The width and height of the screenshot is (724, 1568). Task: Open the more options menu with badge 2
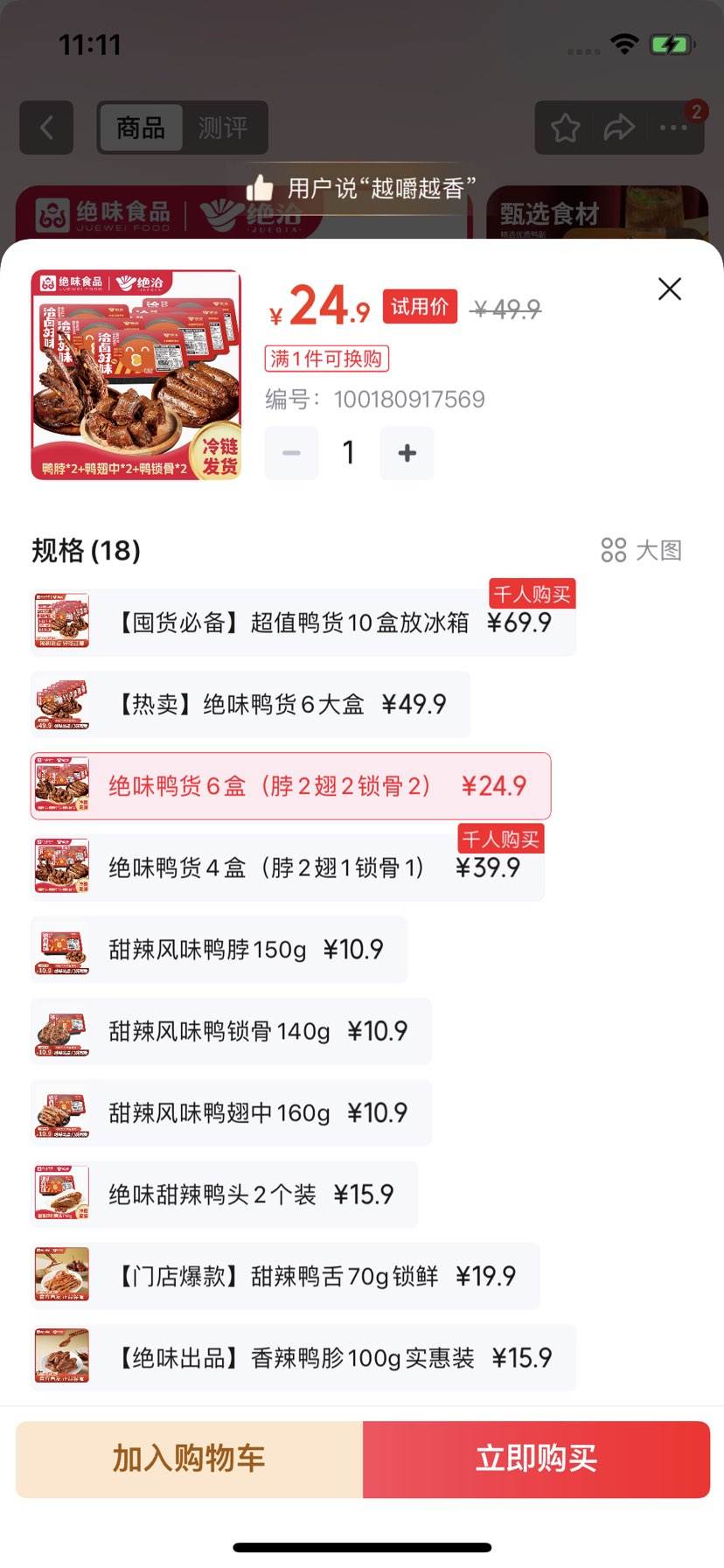[673, 128]
